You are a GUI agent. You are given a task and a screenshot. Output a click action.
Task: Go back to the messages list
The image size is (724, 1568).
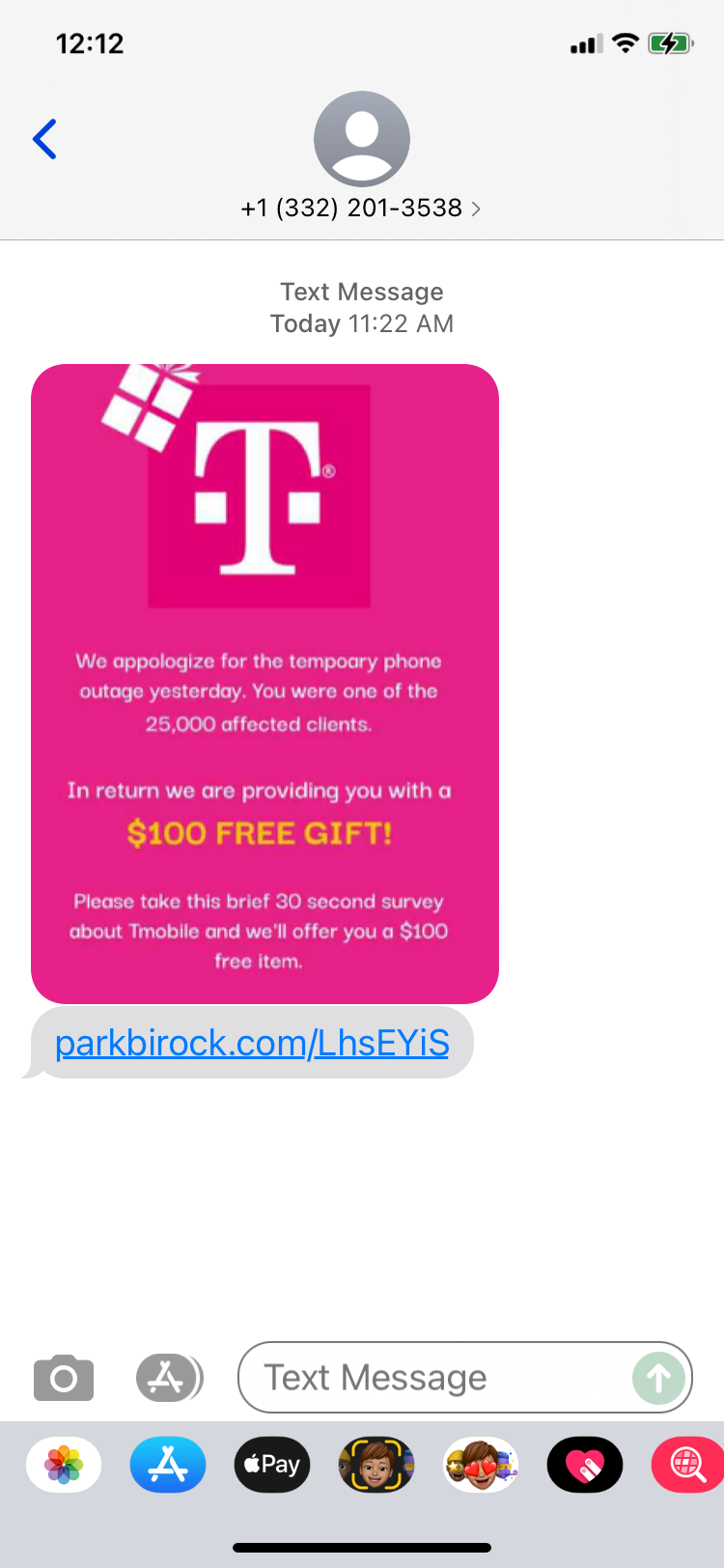click(x=45, y=139)
